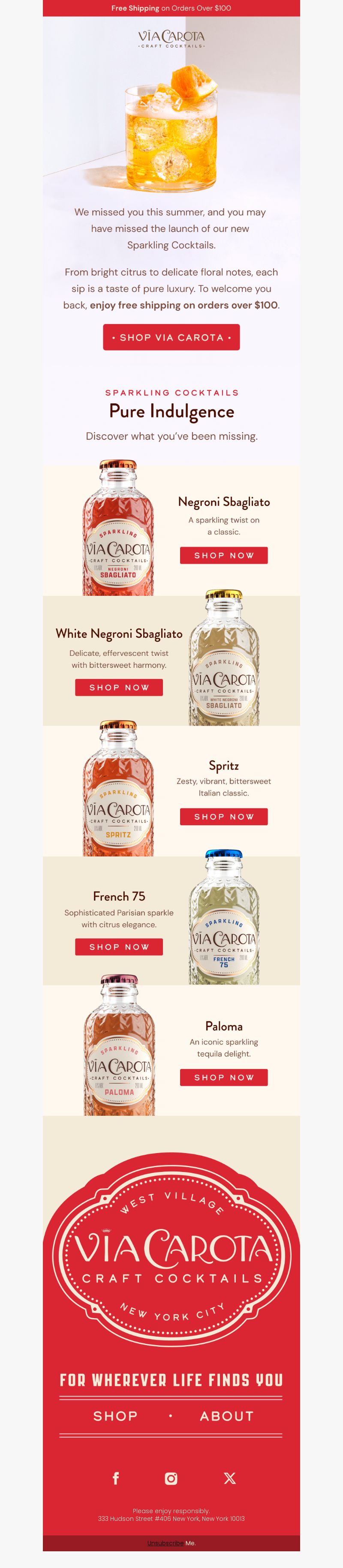
Task: Visit the Instagram profile
Action: 171,1478
